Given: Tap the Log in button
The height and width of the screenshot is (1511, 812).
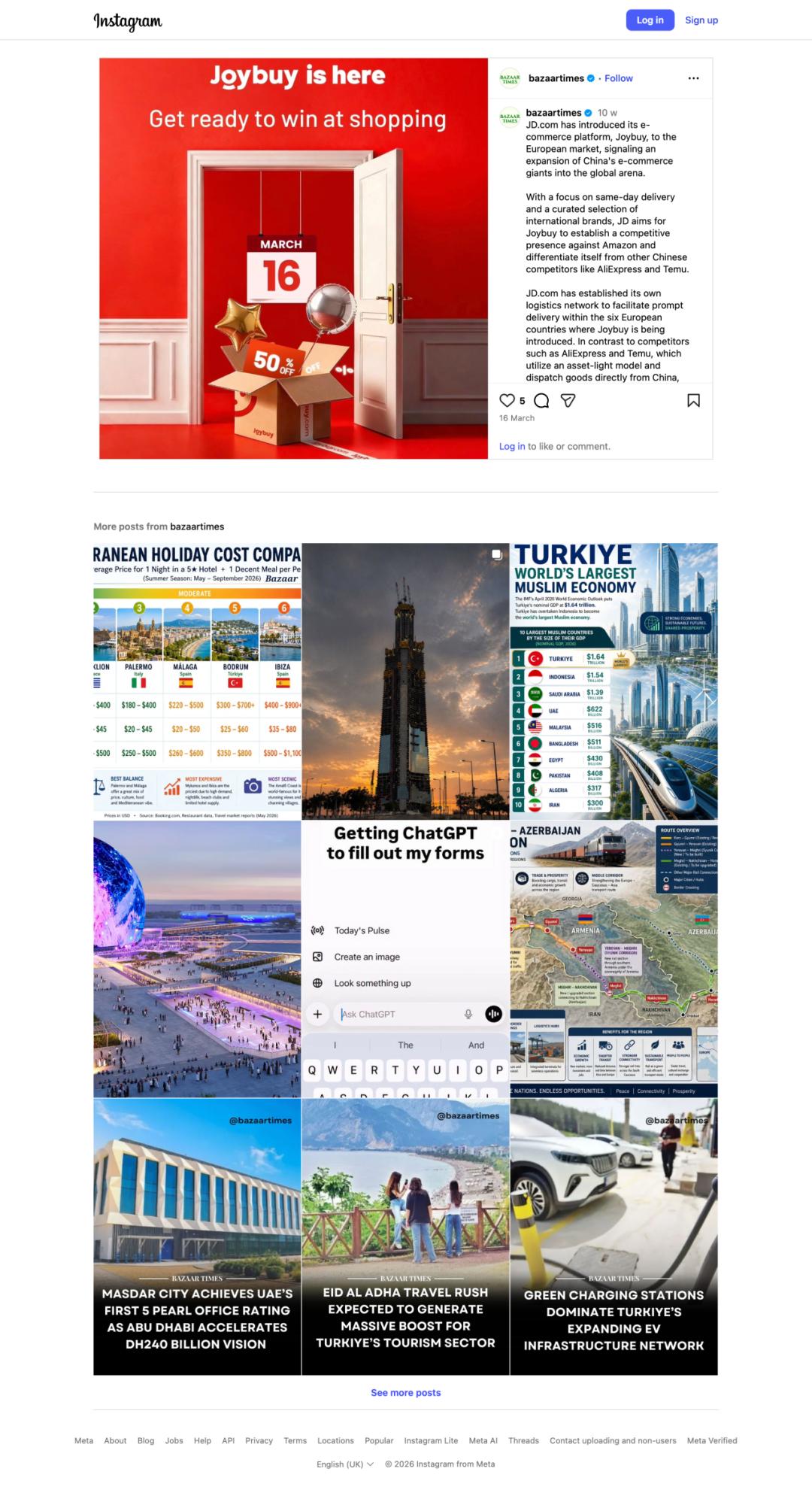Looking at the screenshot, I should [x=650, y=20].
